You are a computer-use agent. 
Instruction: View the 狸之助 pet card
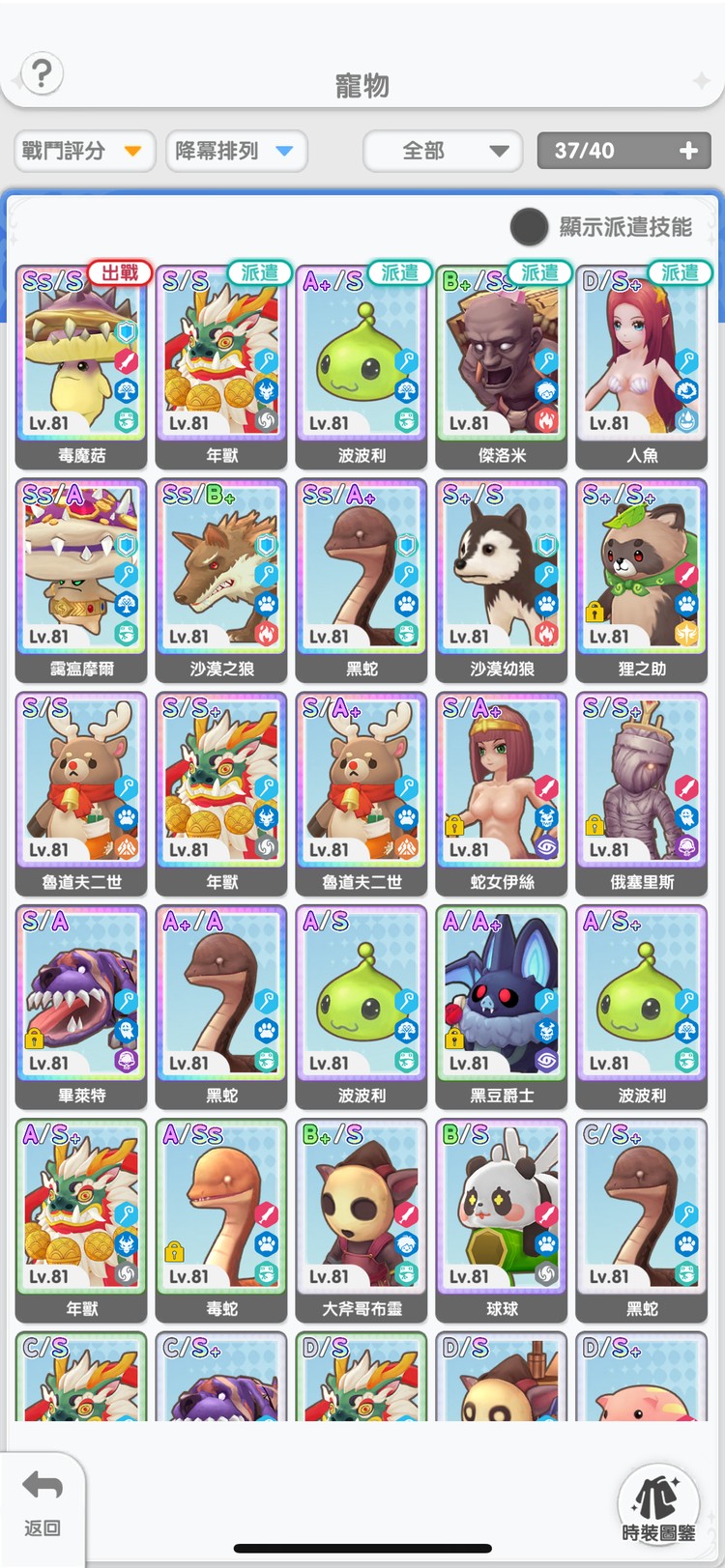pos(642,579)
